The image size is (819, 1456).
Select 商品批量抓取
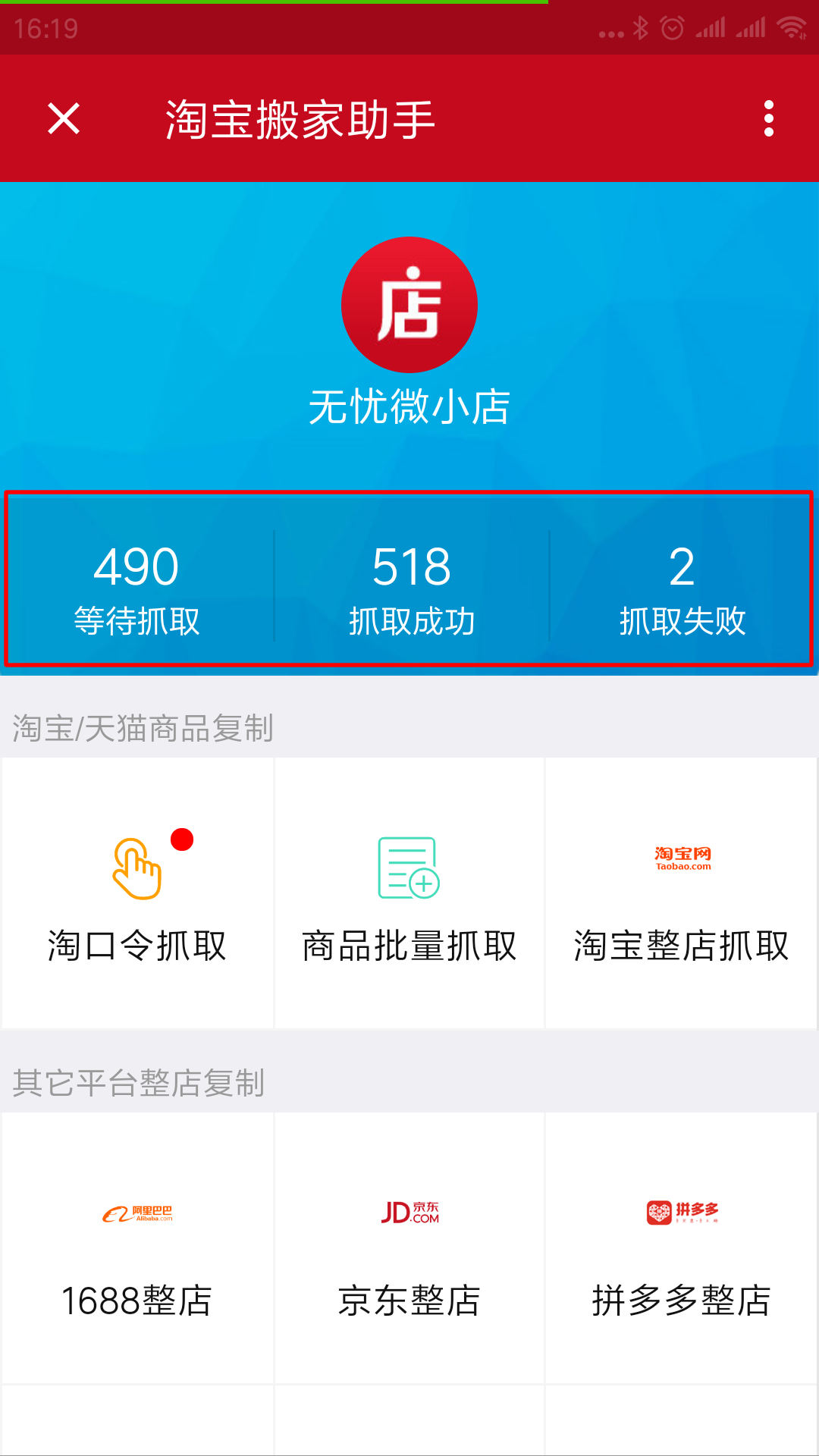point(409,893)
